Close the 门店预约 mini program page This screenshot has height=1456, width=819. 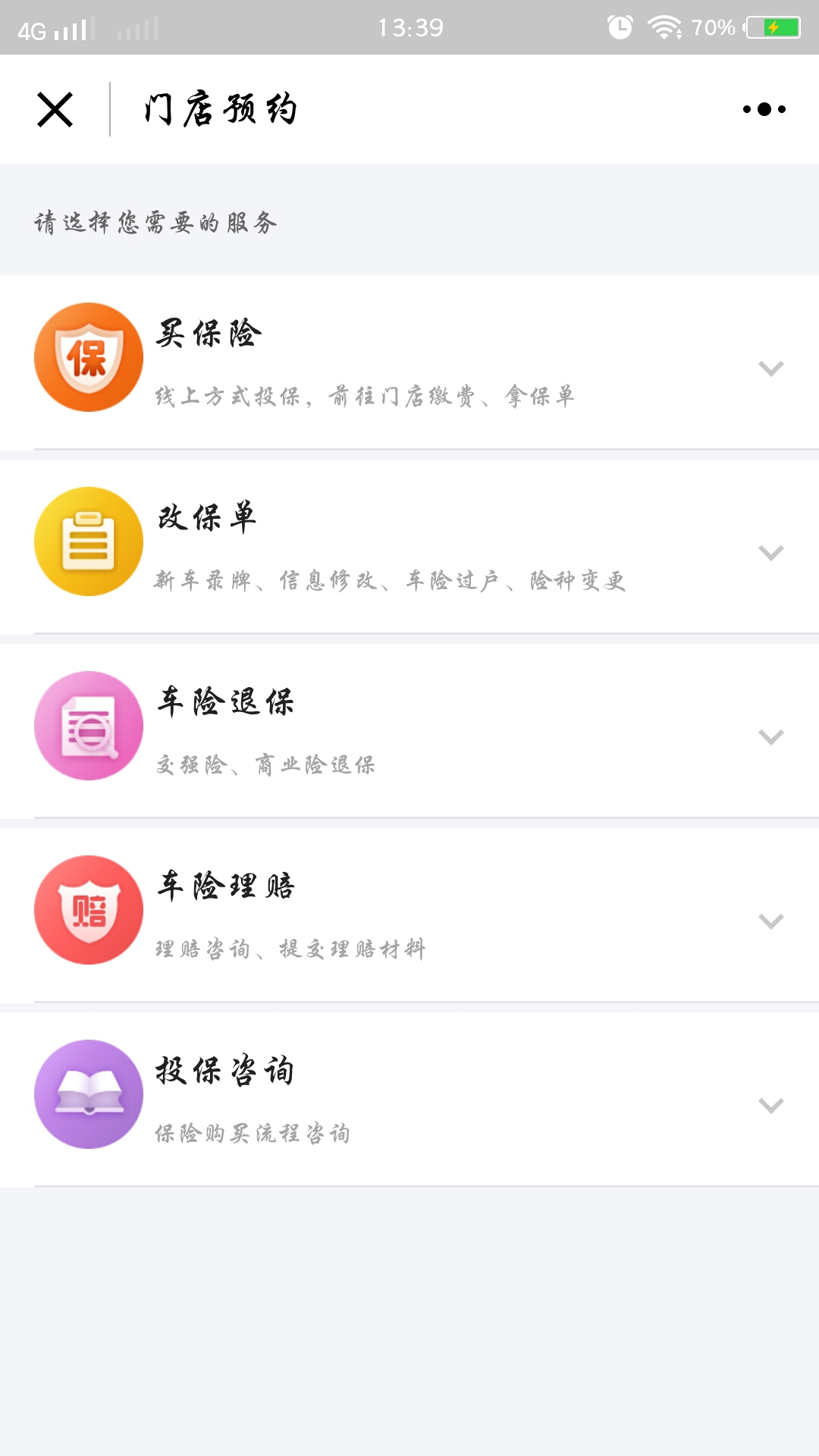[55, 109]
